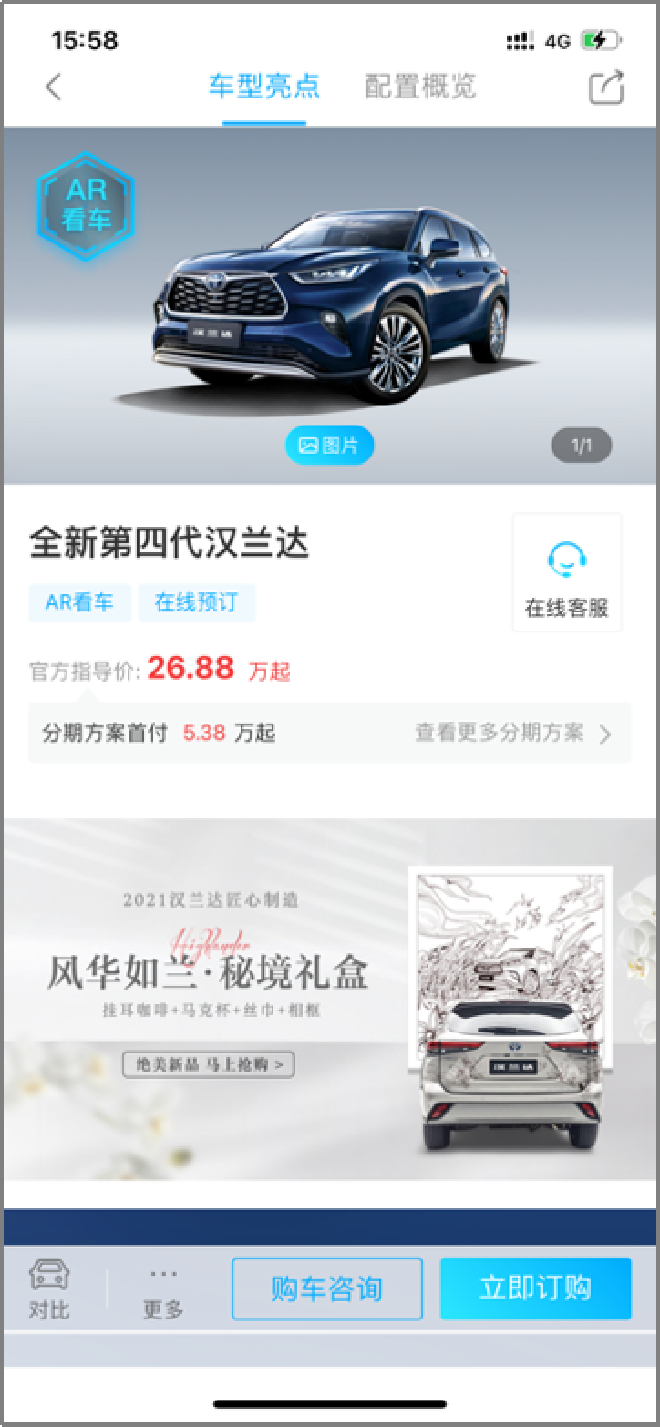Switch to the 配置概览 tab
660x1427 pixels.
click(x=420, y=86)
